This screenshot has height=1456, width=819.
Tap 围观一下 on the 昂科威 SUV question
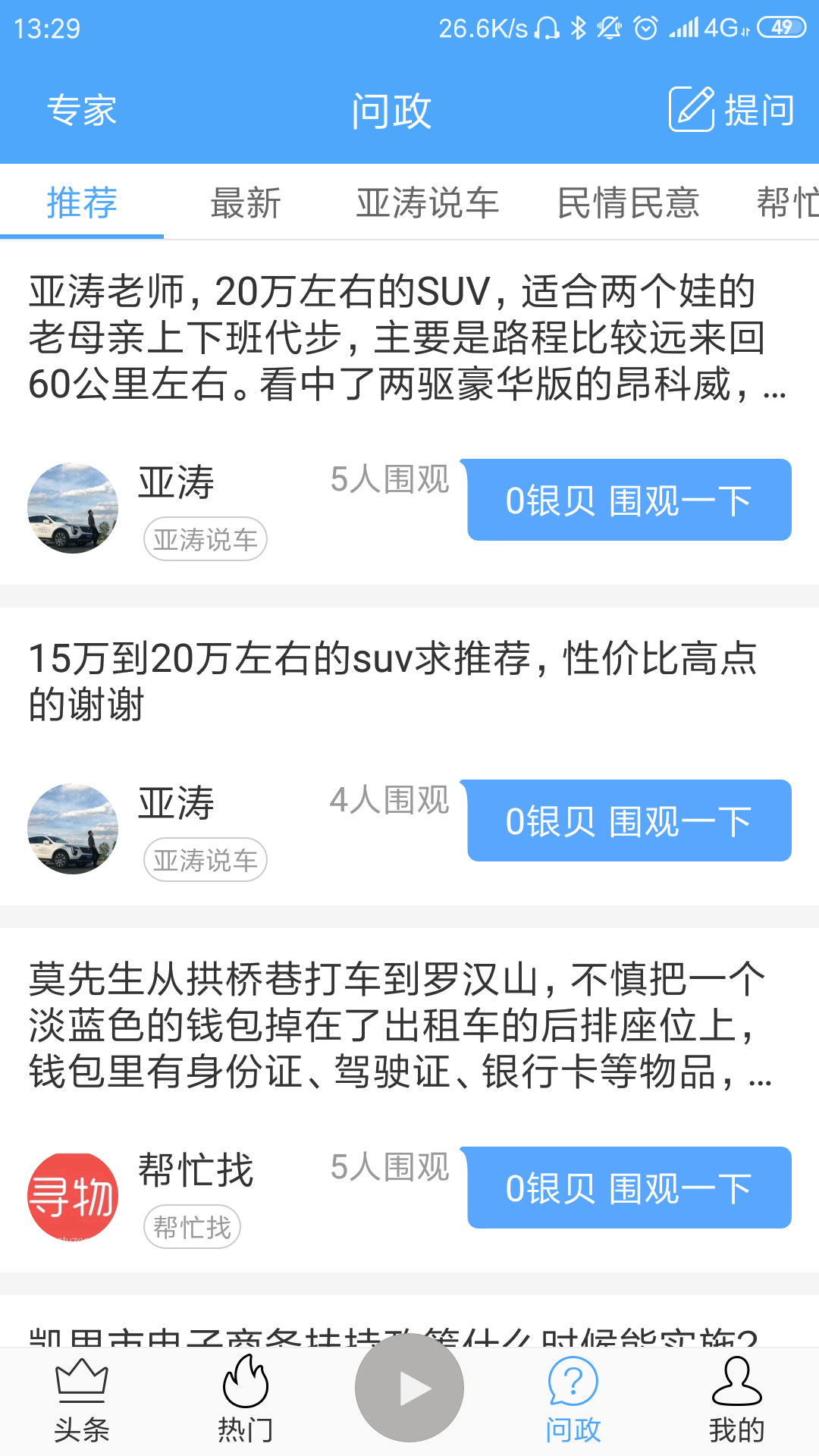pos(629,500)
